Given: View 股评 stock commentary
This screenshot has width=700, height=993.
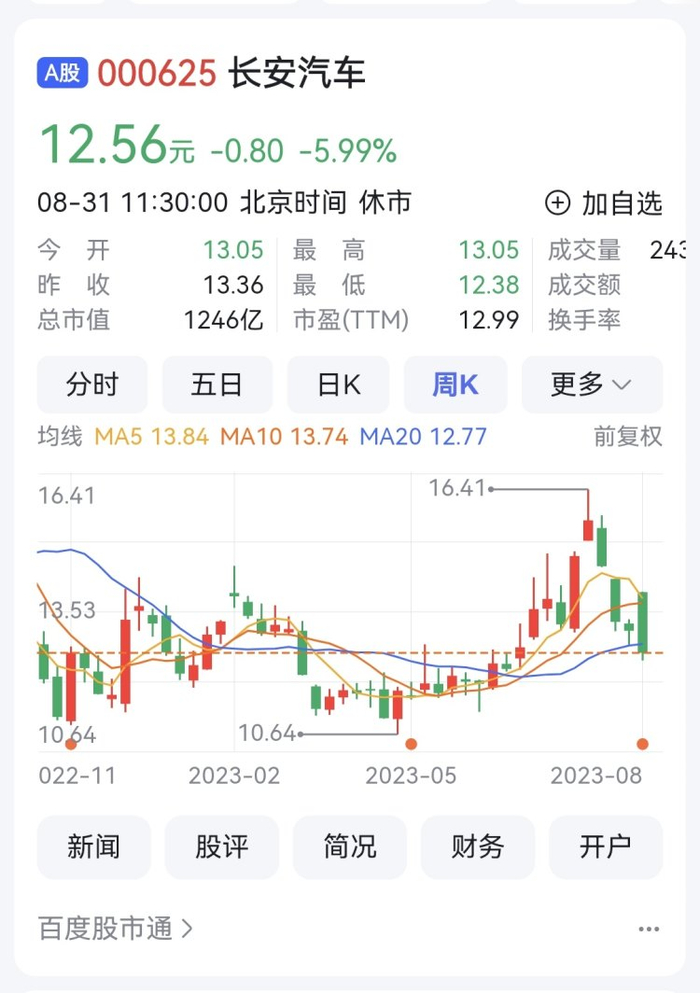Looking at the screenshot, I should coord(222,847).
